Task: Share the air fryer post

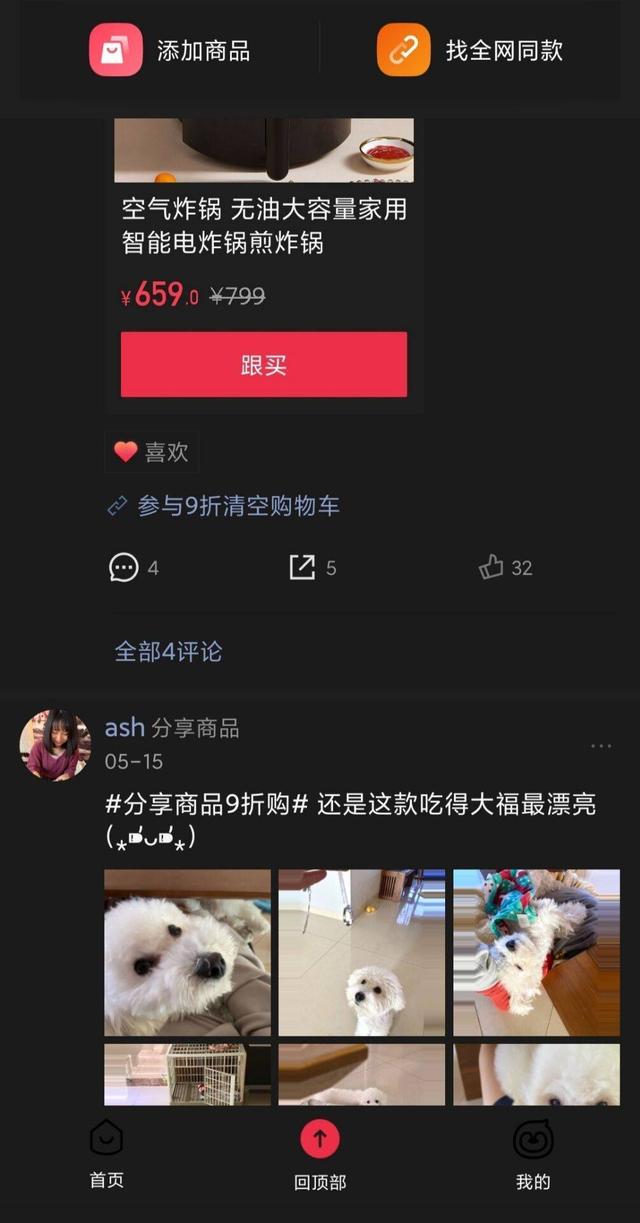Action: click(313, 567)
